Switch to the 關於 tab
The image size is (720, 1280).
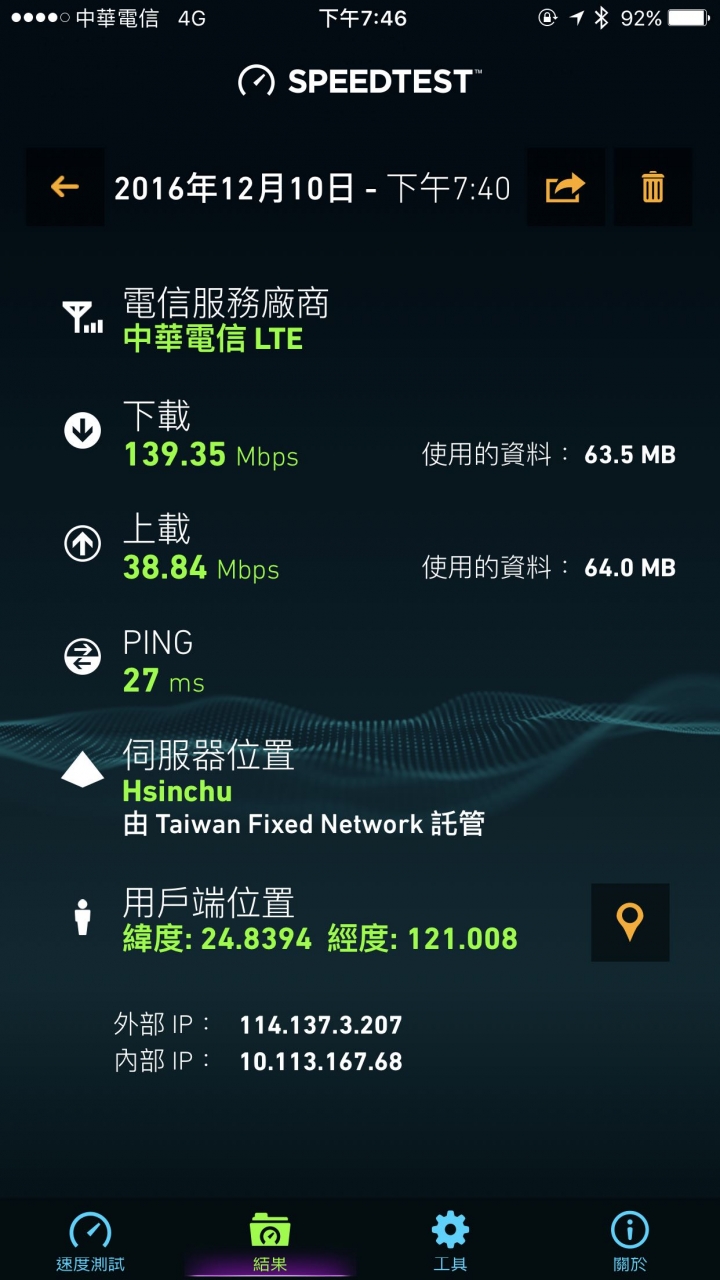(x=630, y=1241)
